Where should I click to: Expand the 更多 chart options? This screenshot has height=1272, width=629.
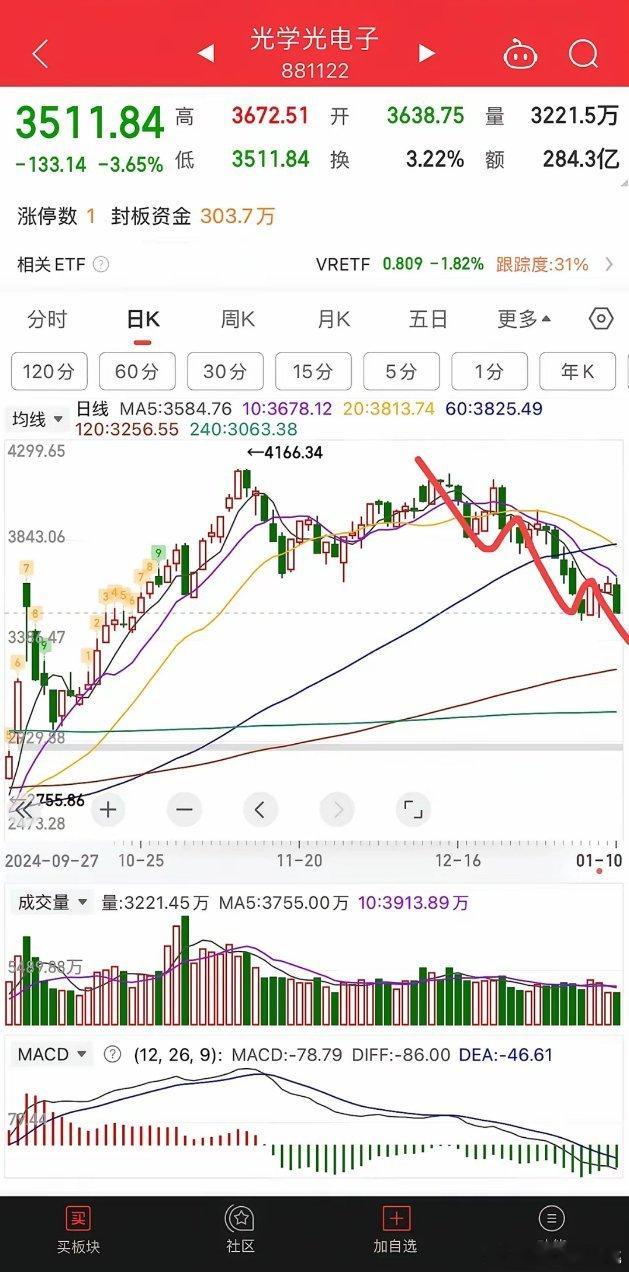point(525,319)
